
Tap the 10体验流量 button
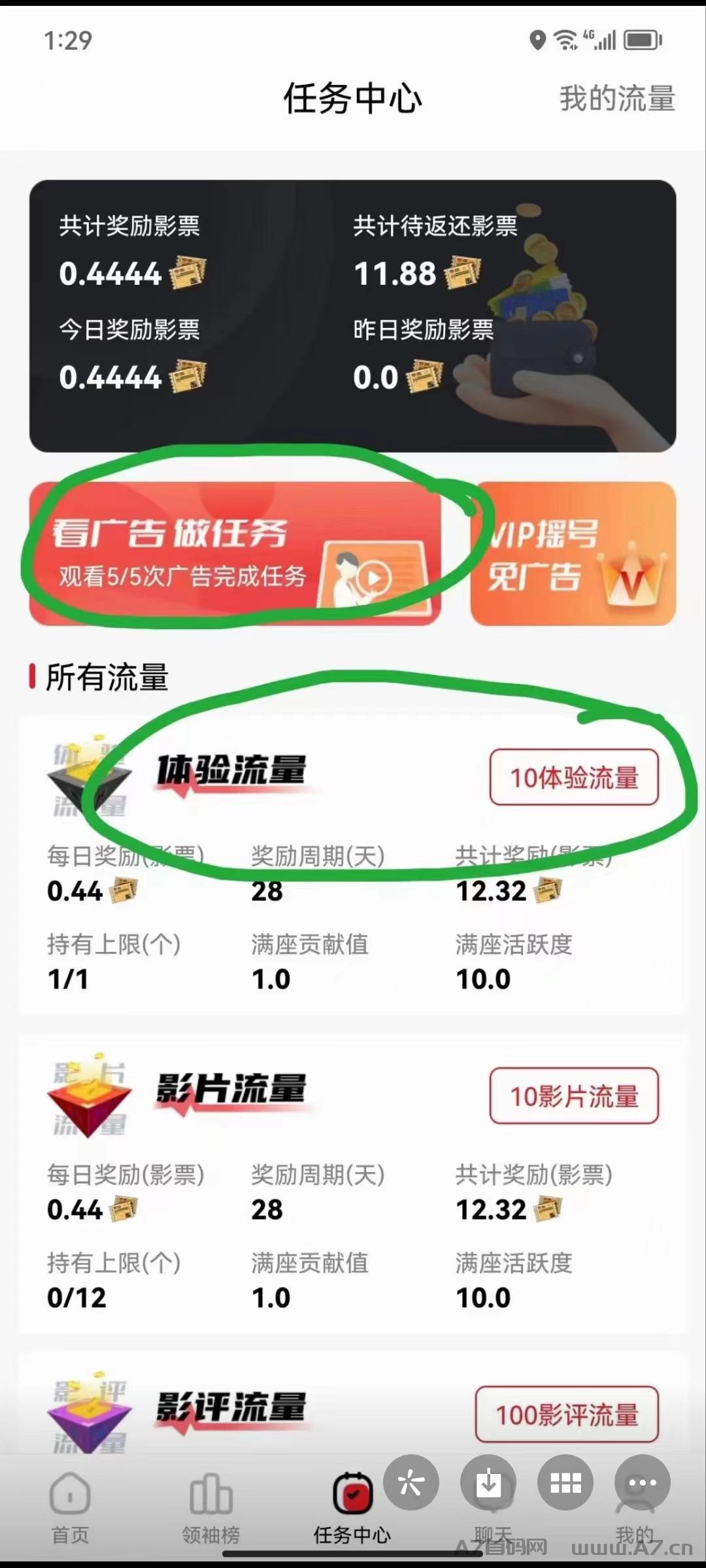[574, 777]
